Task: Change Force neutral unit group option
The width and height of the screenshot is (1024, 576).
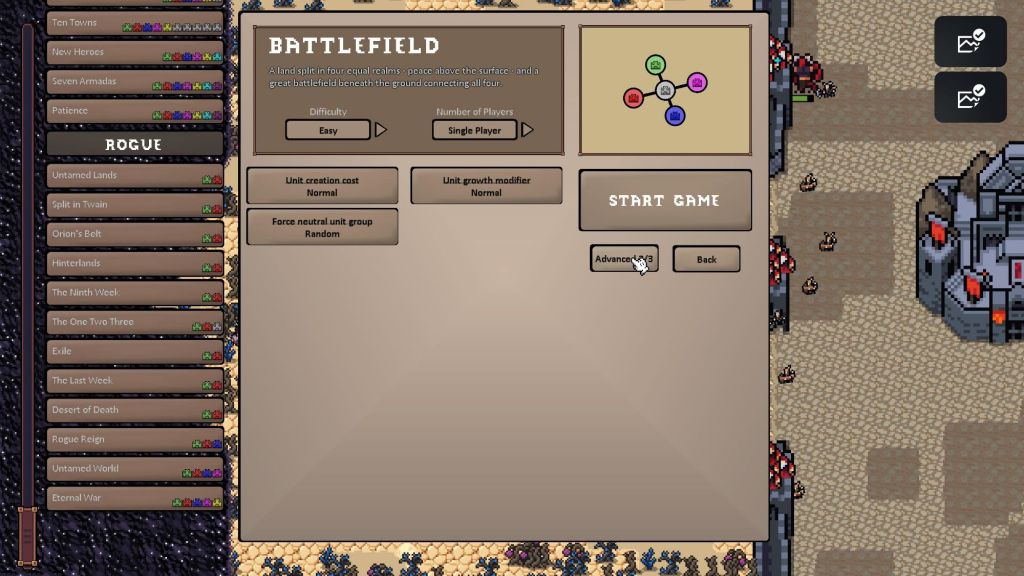Action: (322, 227)
